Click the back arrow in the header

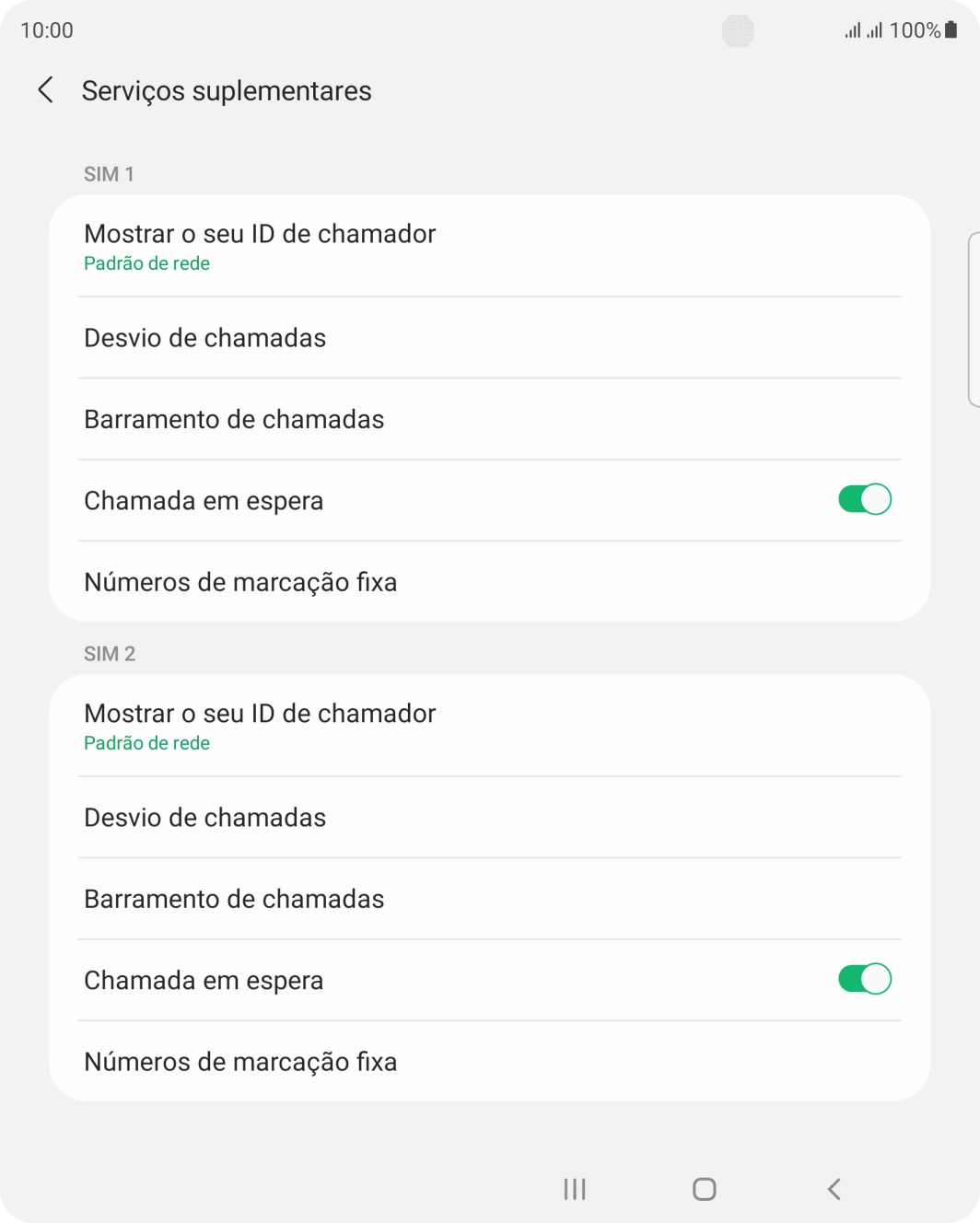[x=45, y=90]
